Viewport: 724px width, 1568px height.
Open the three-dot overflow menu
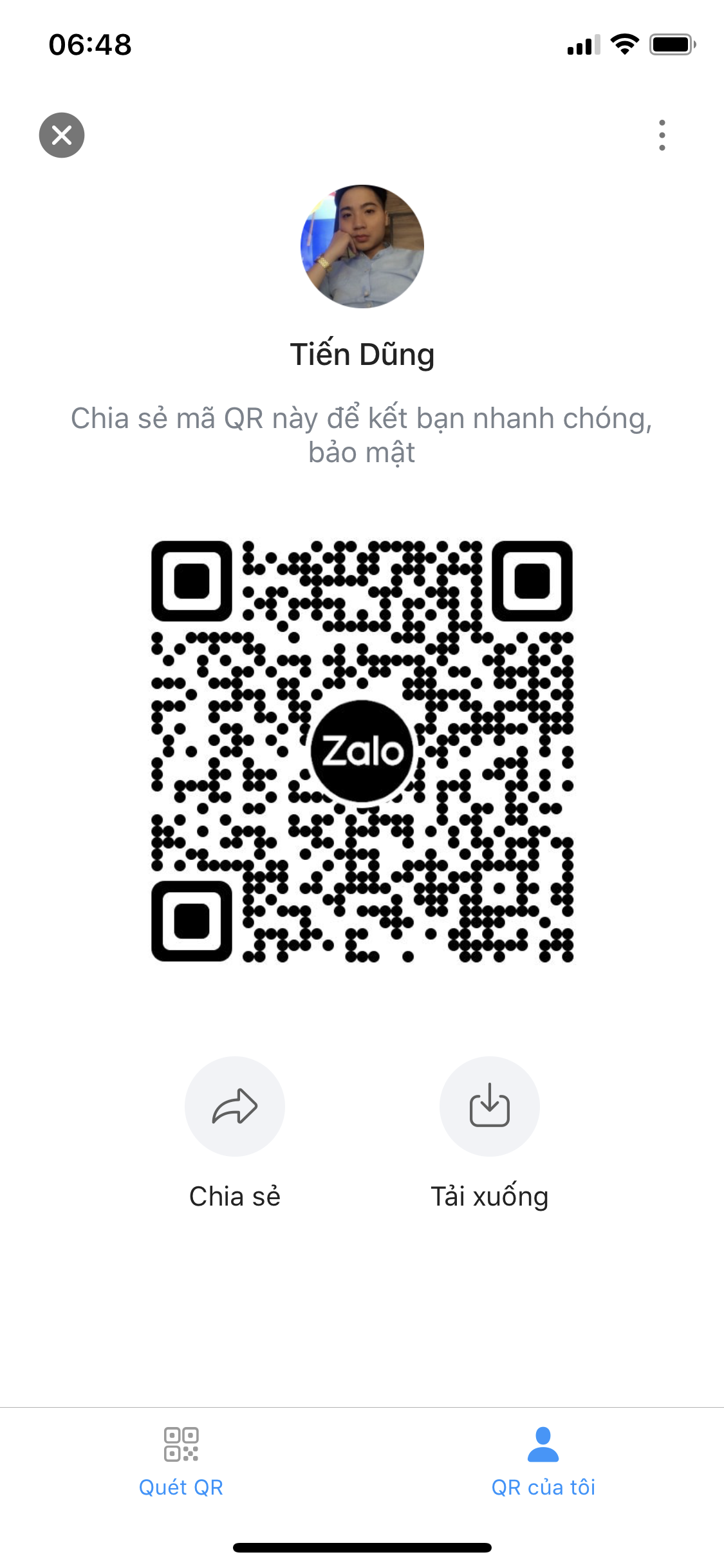662,135
